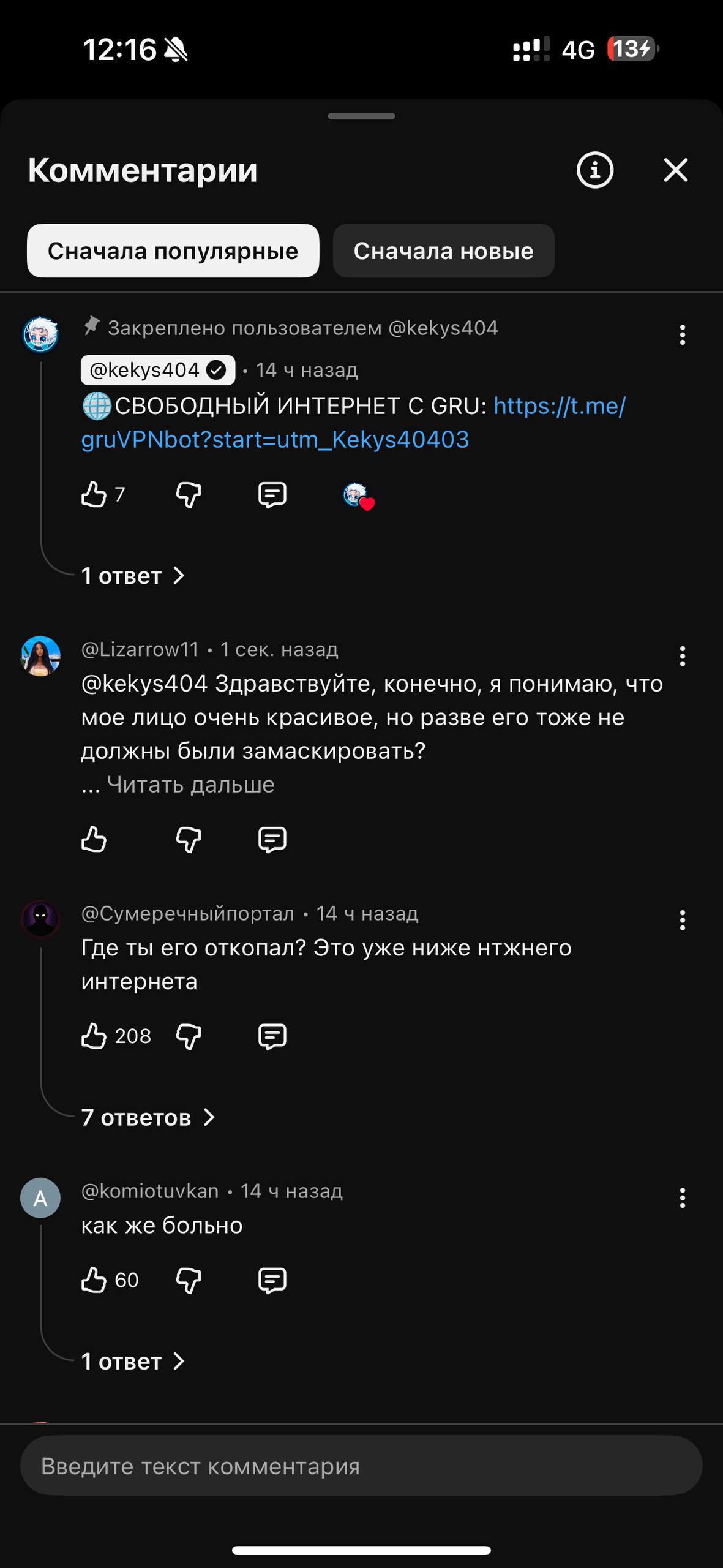The width and height of the screenshot is (723, 1568).
Task: Reply to @Lizarrow11's comment
Action: [x=272, y=839]
